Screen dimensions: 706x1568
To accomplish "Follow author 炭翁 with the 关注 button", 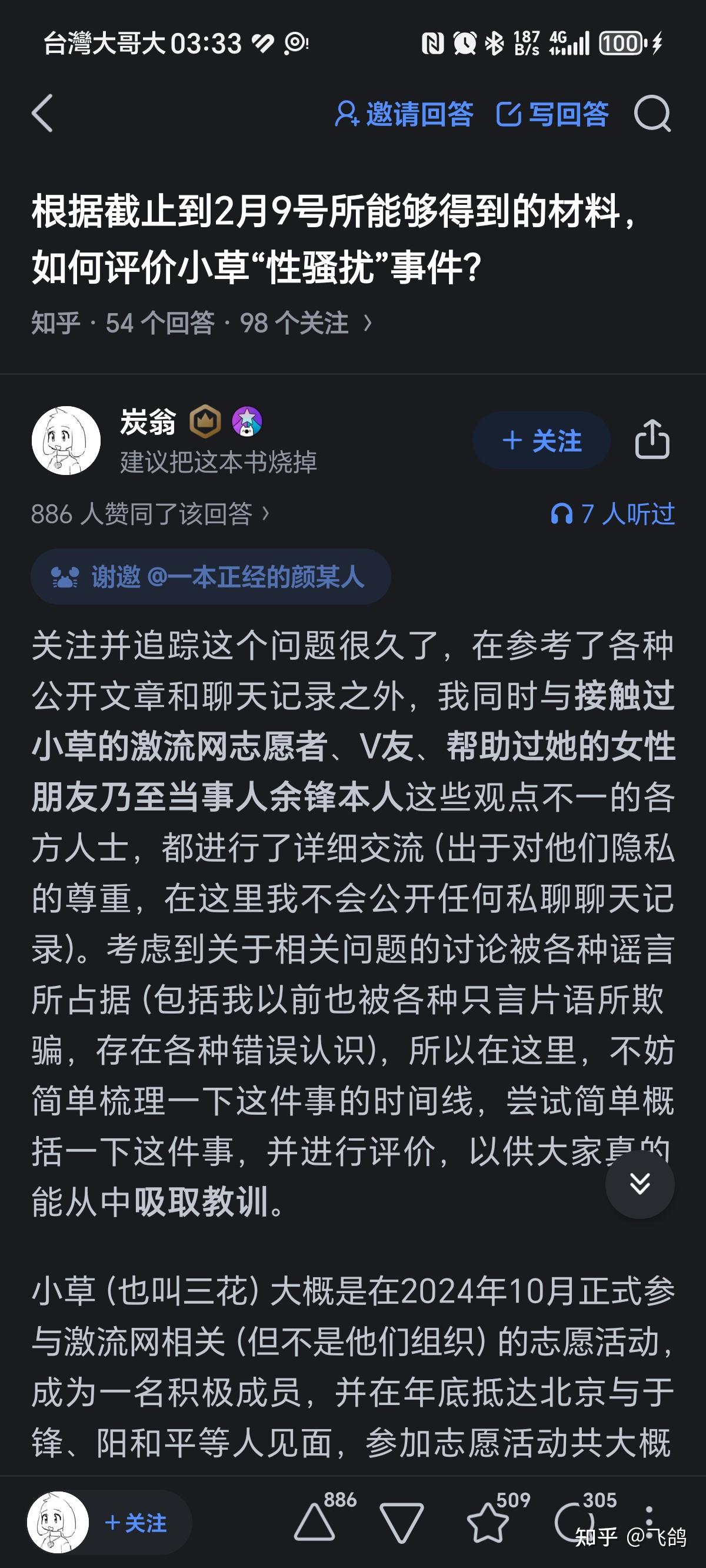I will point(541,440).
